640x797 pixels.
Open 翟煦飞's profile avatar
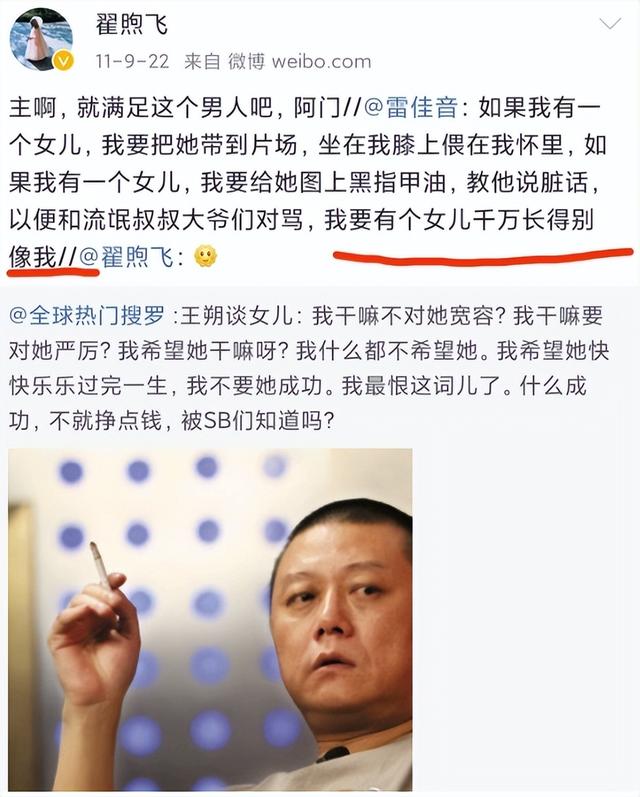pos(40,40)
